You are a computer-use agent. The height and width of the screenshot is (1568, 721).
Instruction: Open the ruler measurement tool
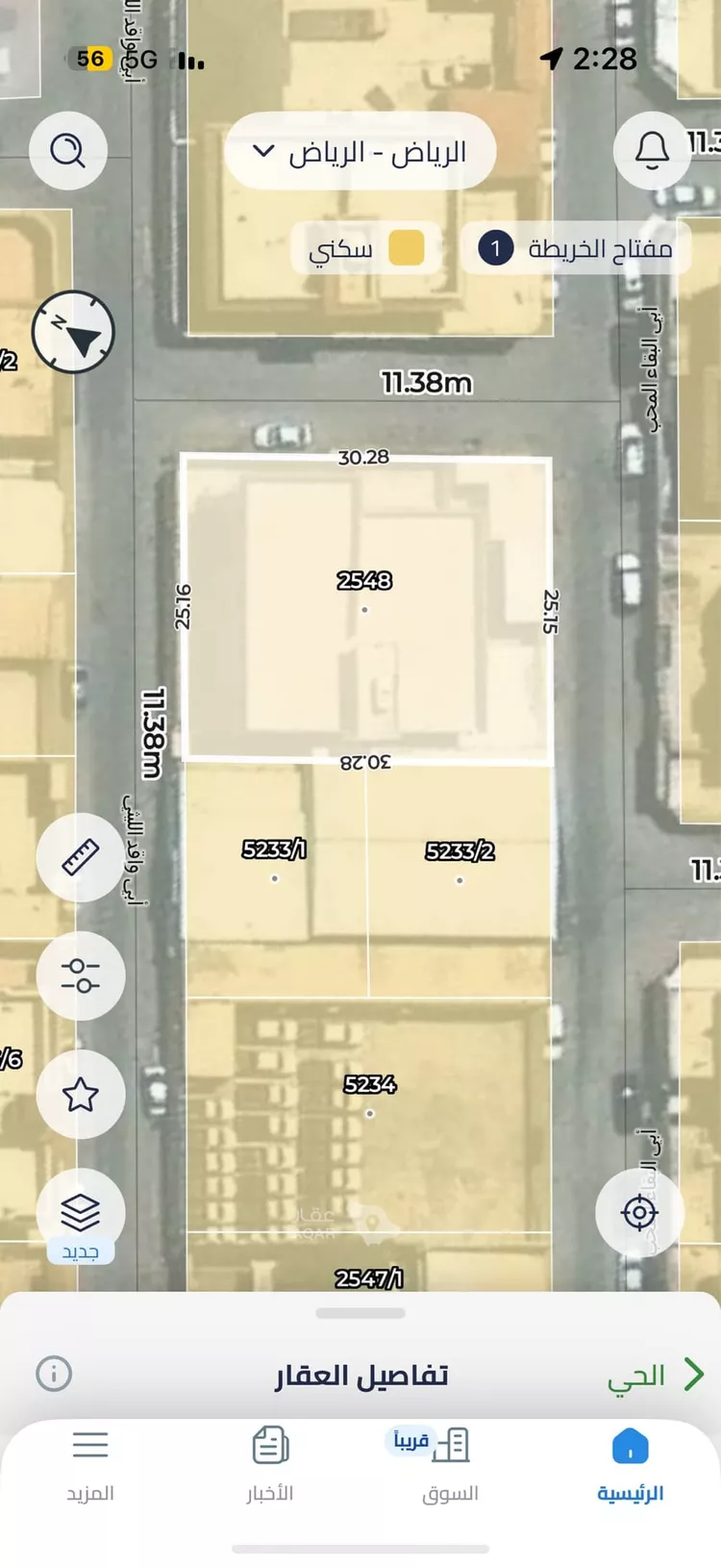point(81,857)
